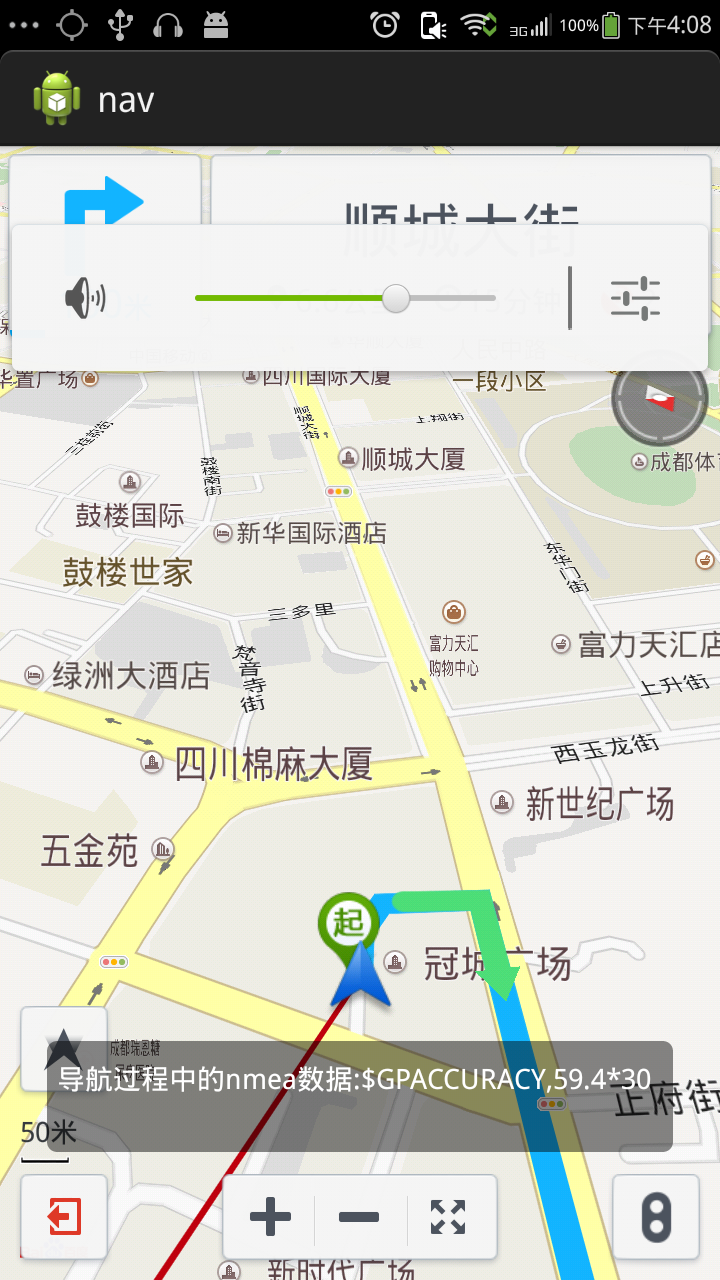Tap the location arrow button
The image size is (720, 1280).
(x=64, y=1047)
